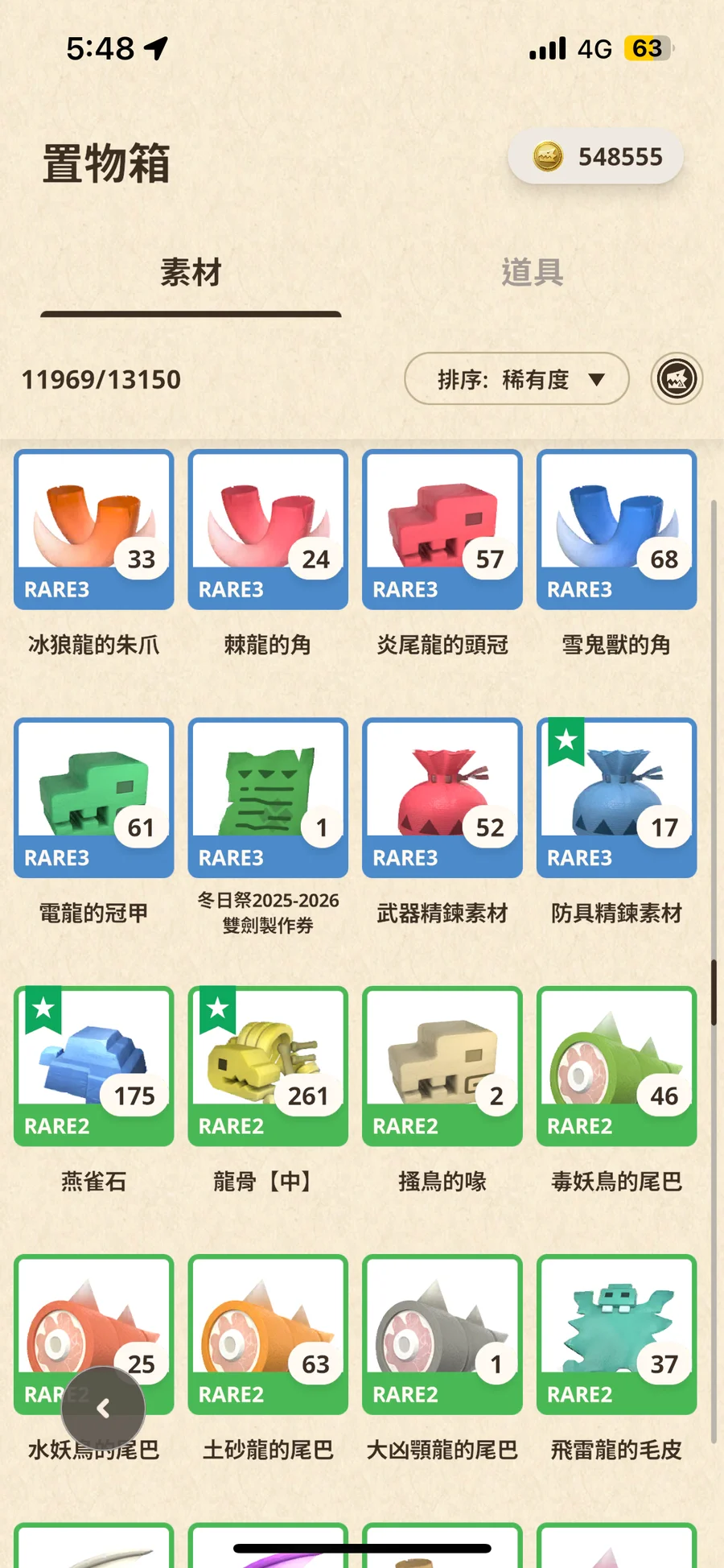The width and height of the screenshot is (724, 1568).
Task: Open 龍骨【中】 material card
Action: tap(268, 1066)
